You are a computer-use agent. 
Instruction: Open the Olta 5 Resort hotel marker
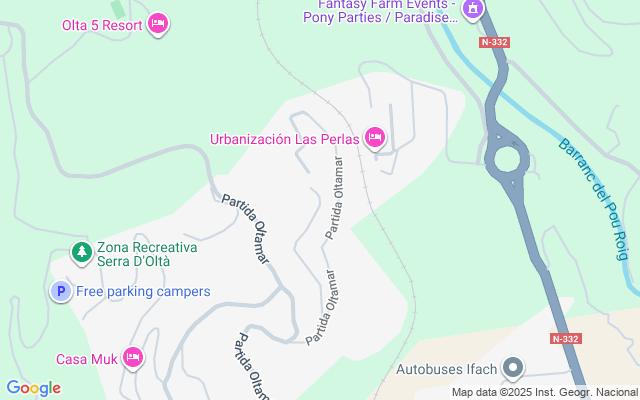(x=158, y=23)
